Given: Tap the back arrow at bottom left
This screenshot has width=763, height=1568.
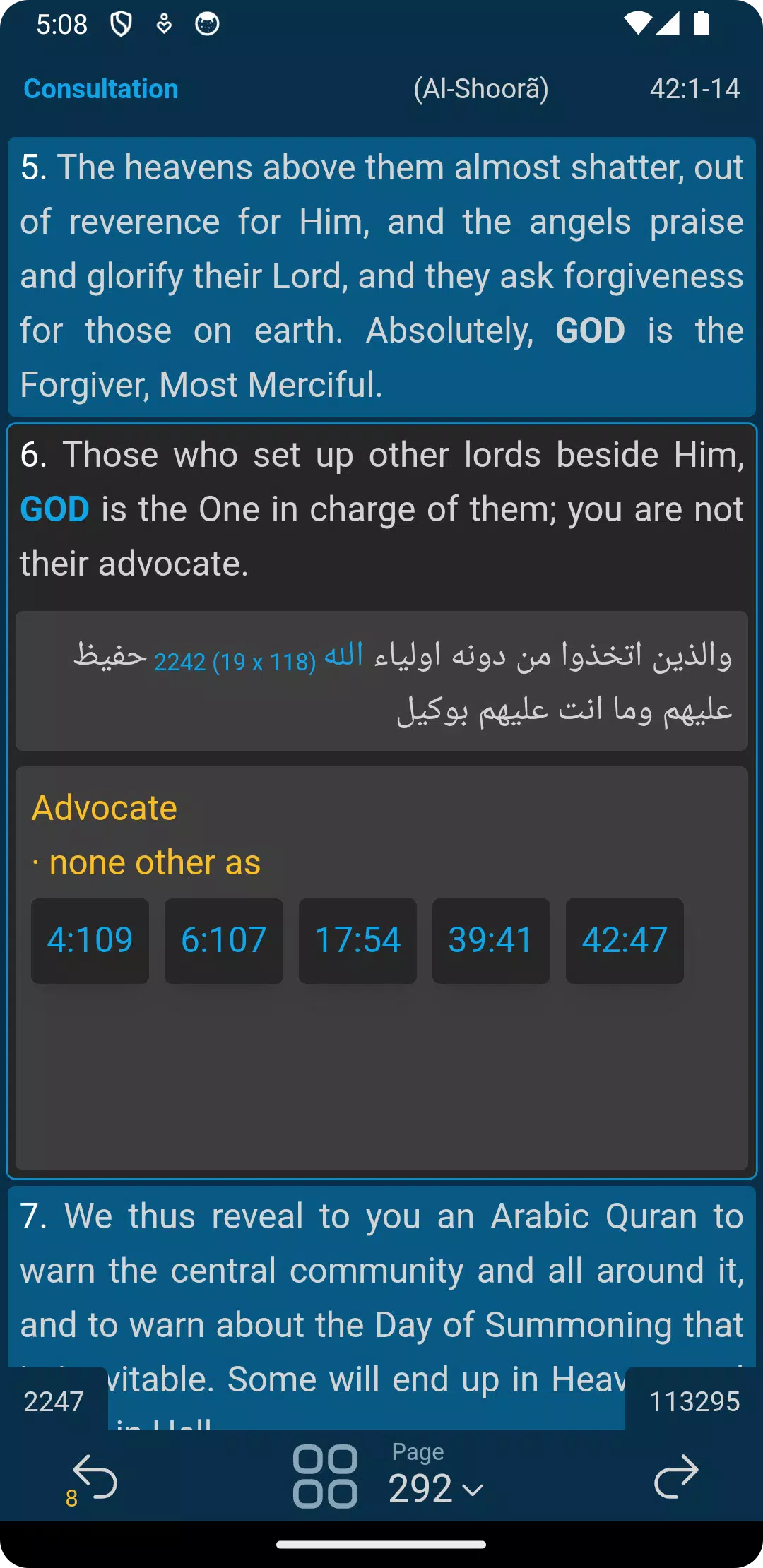Looking at the screenshot, I should click(x=95, y=1477).
